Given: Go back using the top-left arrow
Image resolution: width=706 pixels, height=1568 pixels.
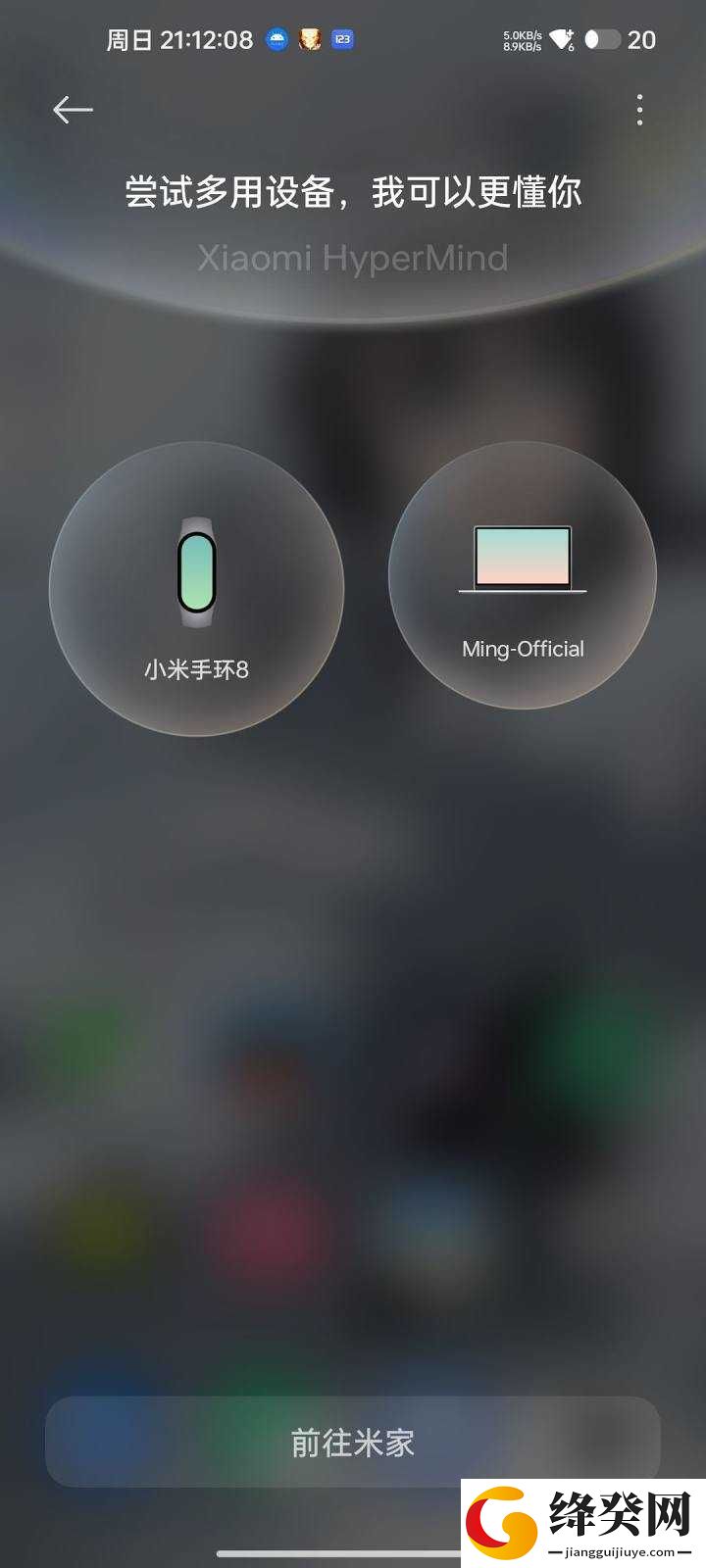Looking at the screenshot, I should point(73,110).
